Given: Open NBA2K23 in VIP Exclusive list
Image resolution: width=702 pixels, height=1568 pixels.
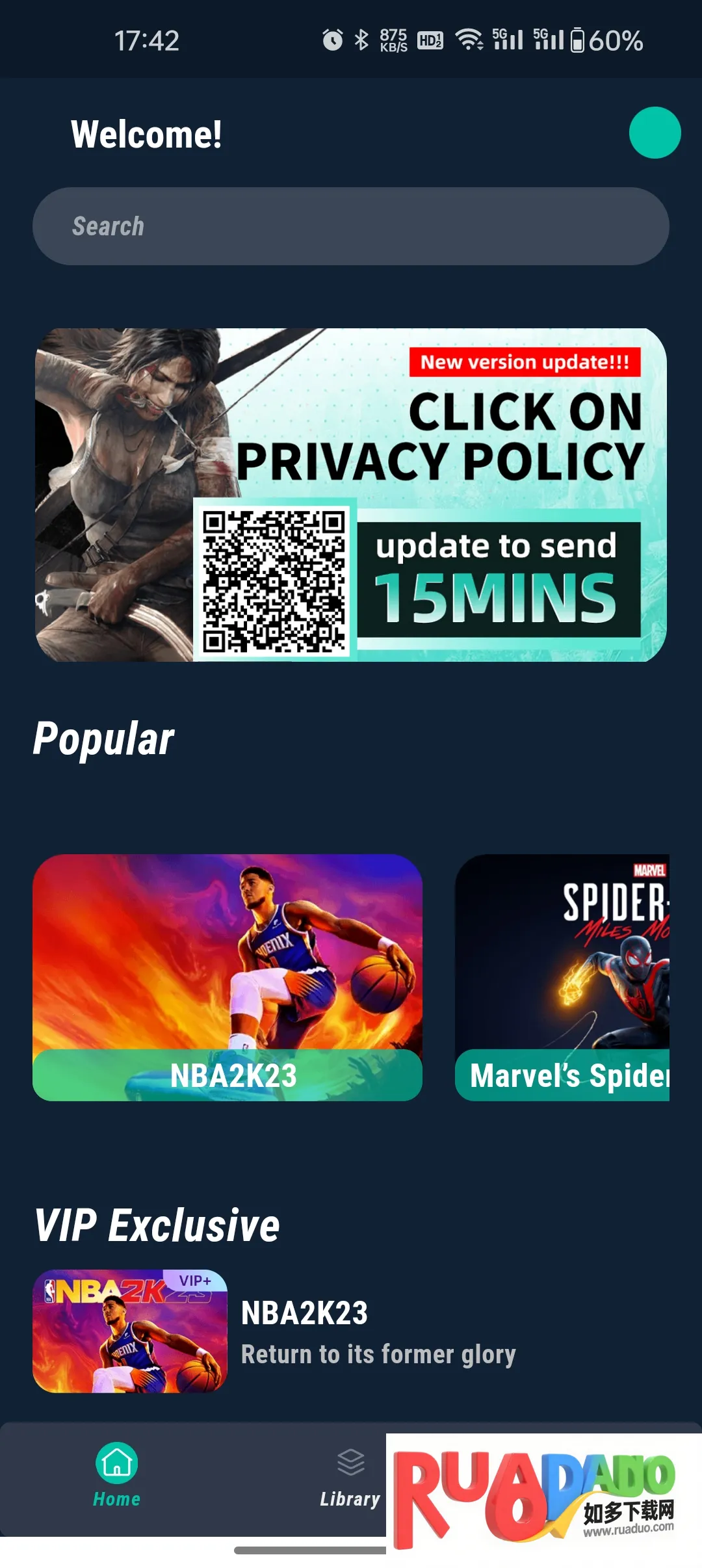Looking at the screenshot, I should tap(273, 1331).
